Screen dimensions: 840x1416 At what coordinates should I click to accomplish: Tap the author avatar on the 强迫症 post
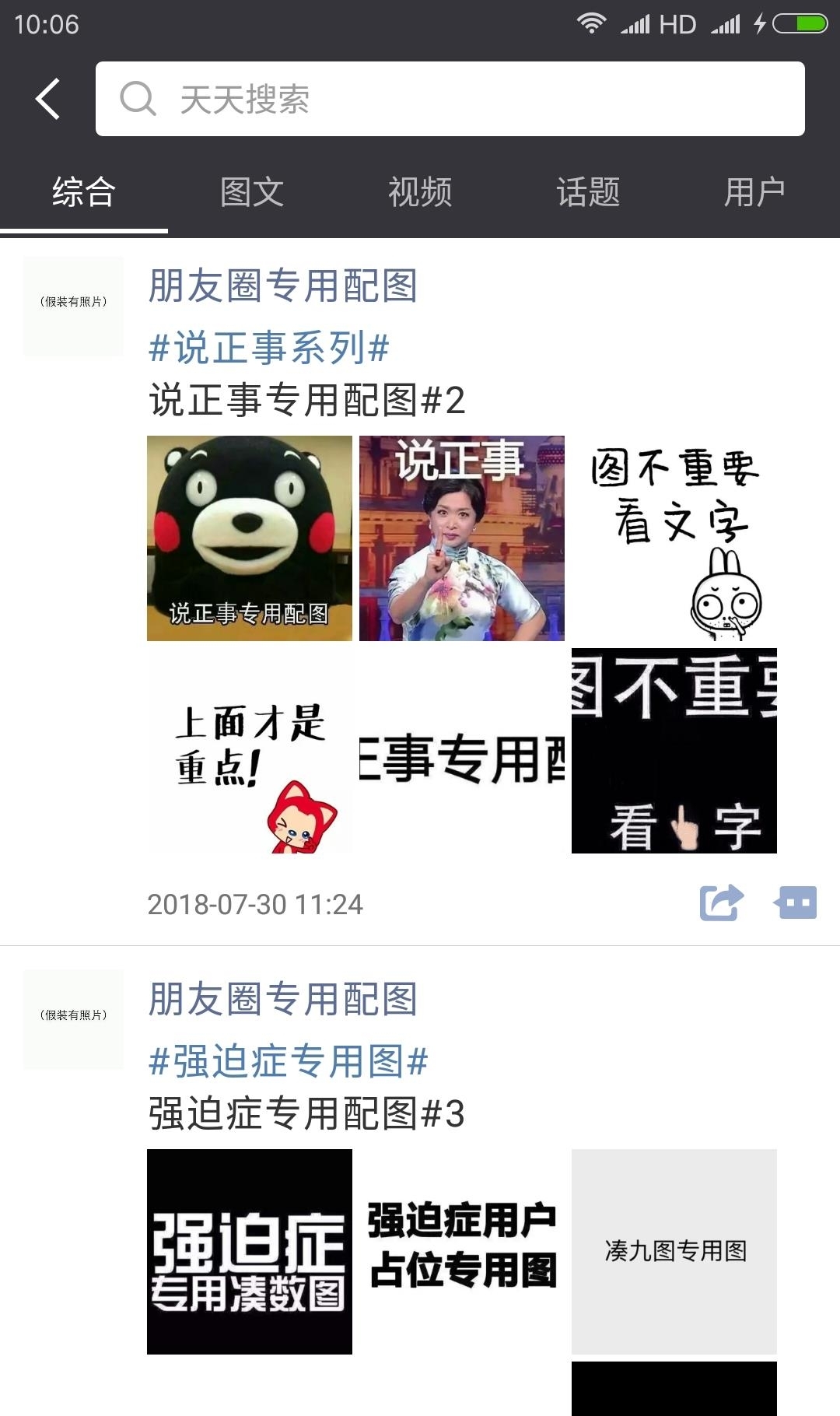74,1019
